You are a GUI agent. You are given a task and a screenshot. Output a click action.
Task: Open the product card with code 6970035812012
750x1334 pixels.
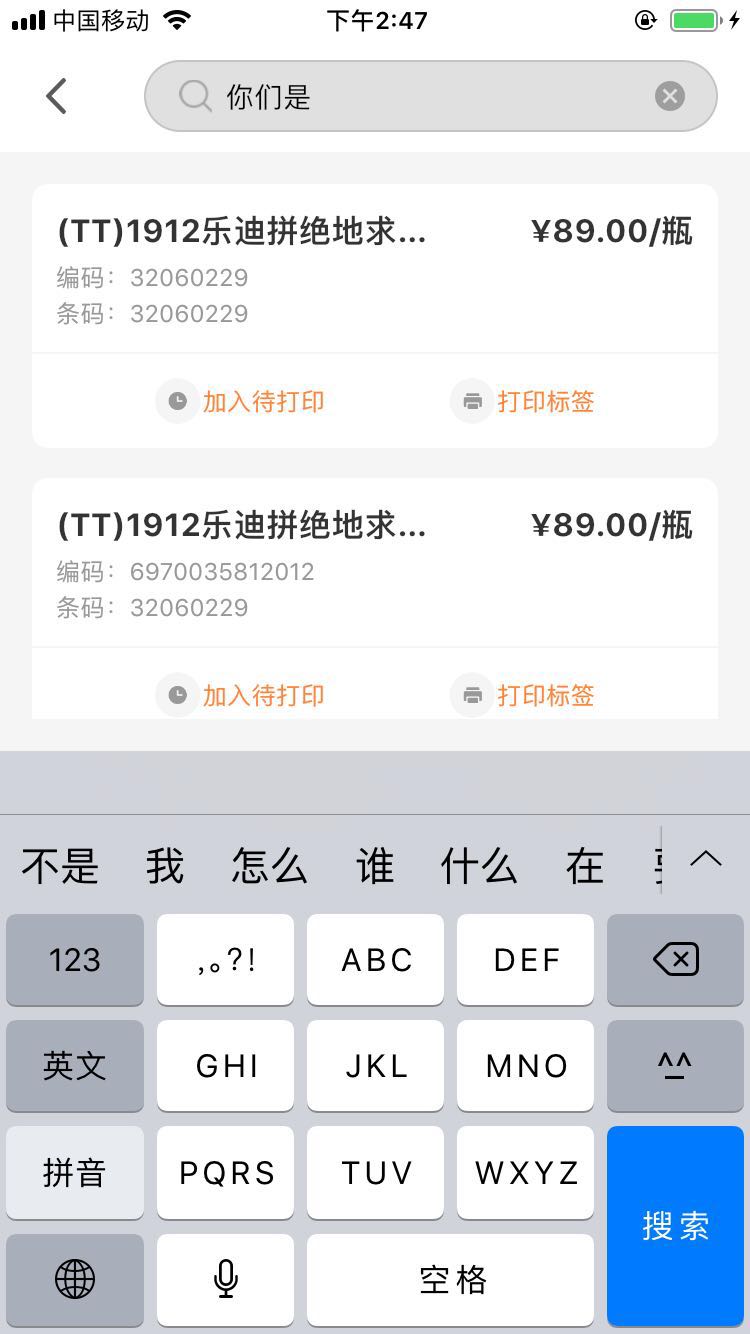(375, 563)
